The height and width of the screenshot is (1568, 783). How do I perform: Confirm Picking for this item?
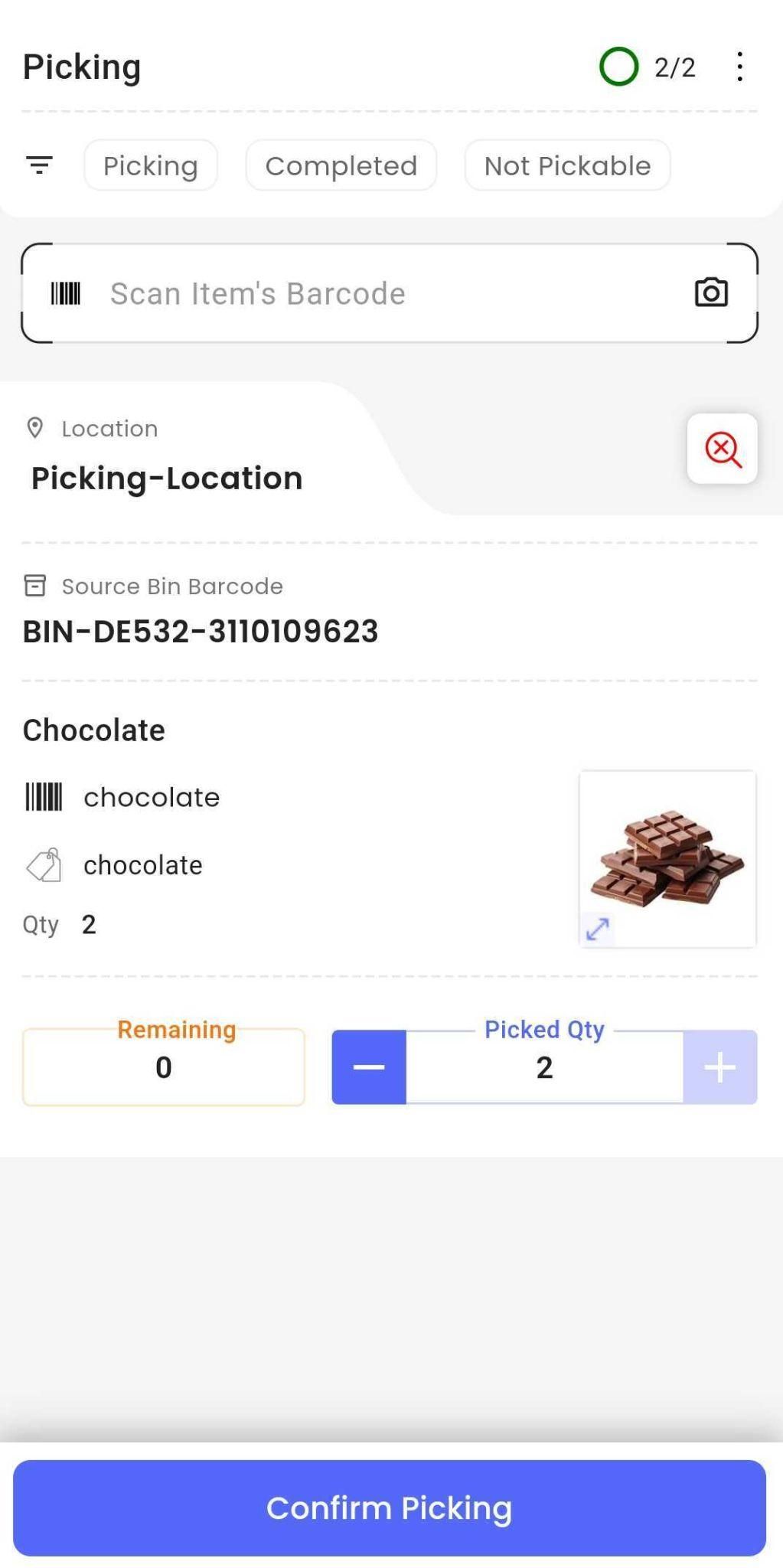click(x=390, y=1508)
